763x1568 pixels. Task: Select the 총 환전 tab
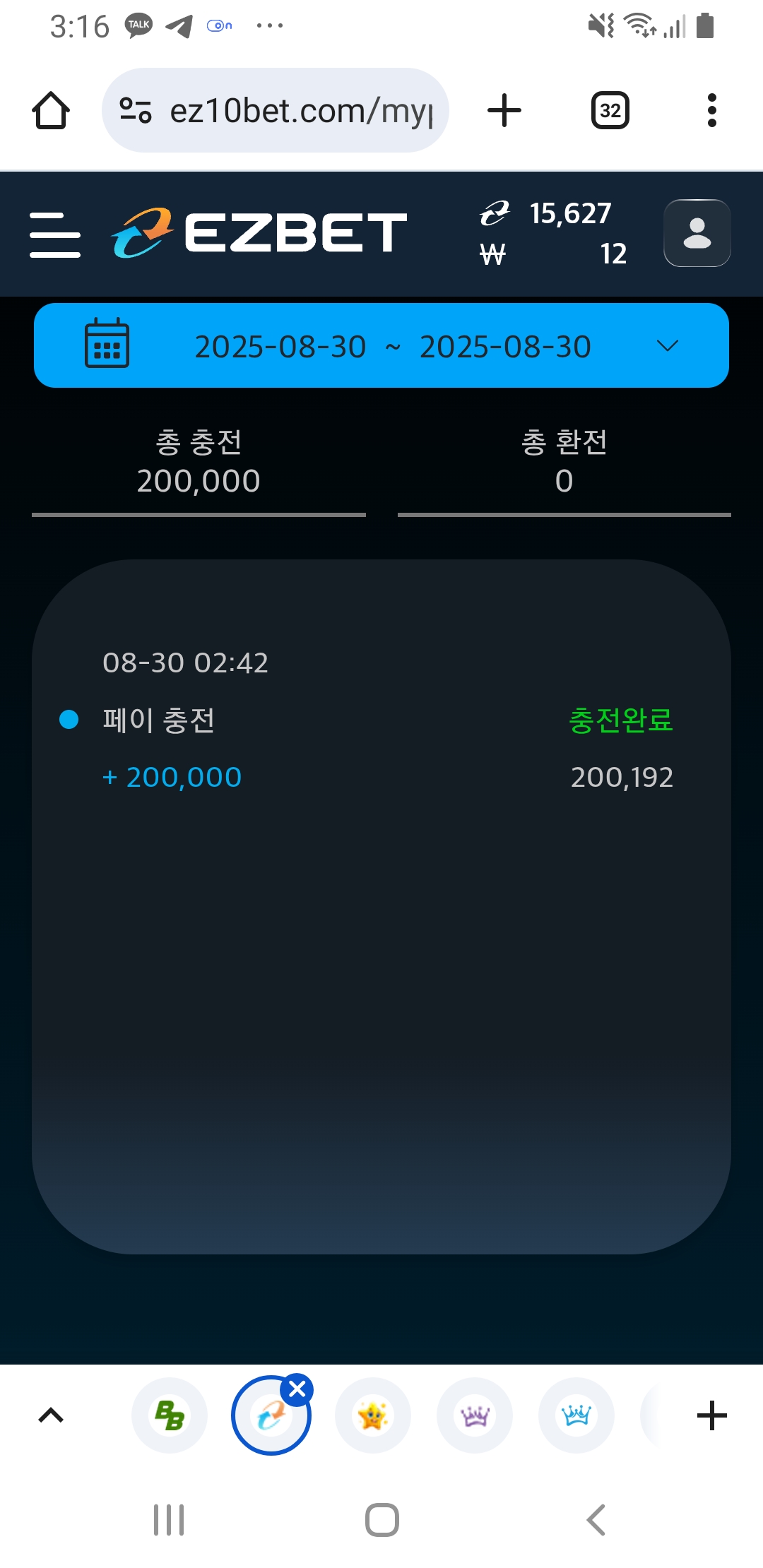pyautogui.click(x=564, y=463)
